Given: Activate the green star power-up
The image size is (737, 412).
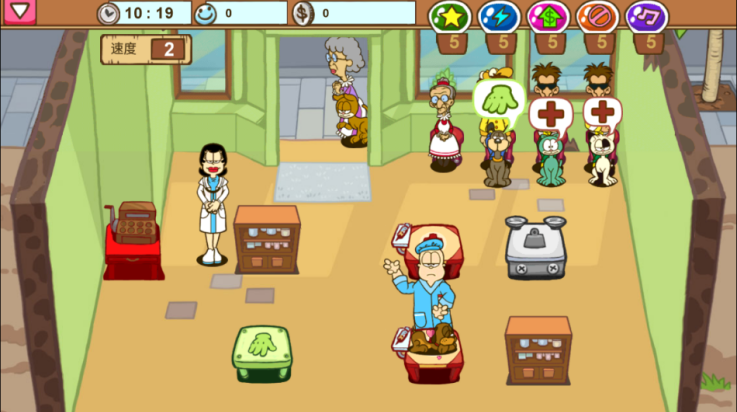Looking at the screenshot, I should (449, 17).
